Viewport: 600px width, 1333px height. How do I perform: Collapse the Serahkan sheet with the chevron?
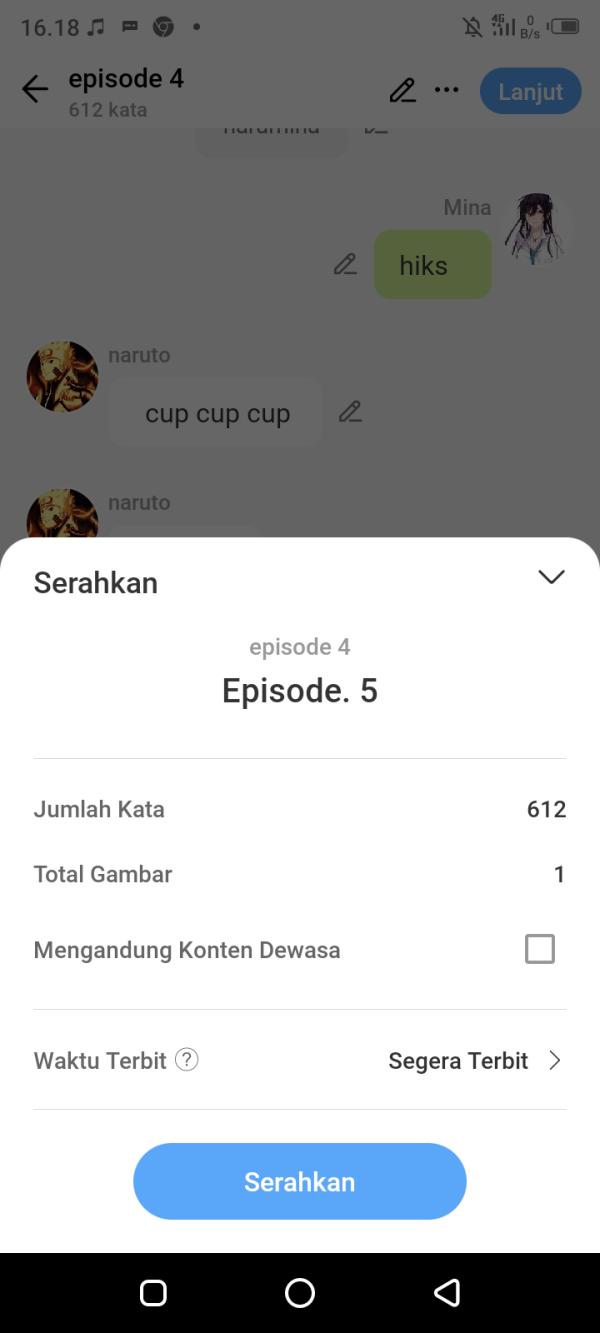[x=551, y=577]
